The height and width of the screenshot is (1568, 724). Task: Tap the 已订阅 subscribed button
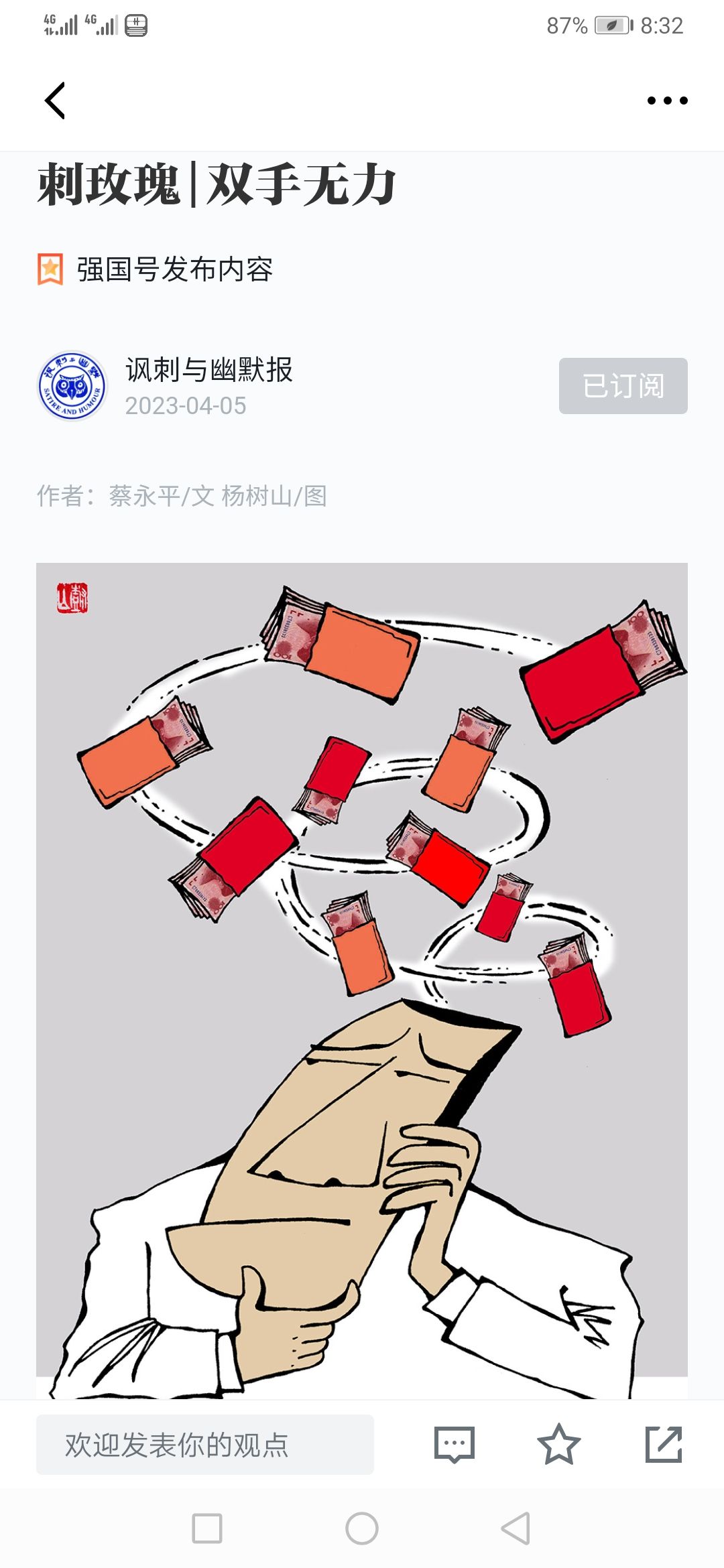[623, 386]
